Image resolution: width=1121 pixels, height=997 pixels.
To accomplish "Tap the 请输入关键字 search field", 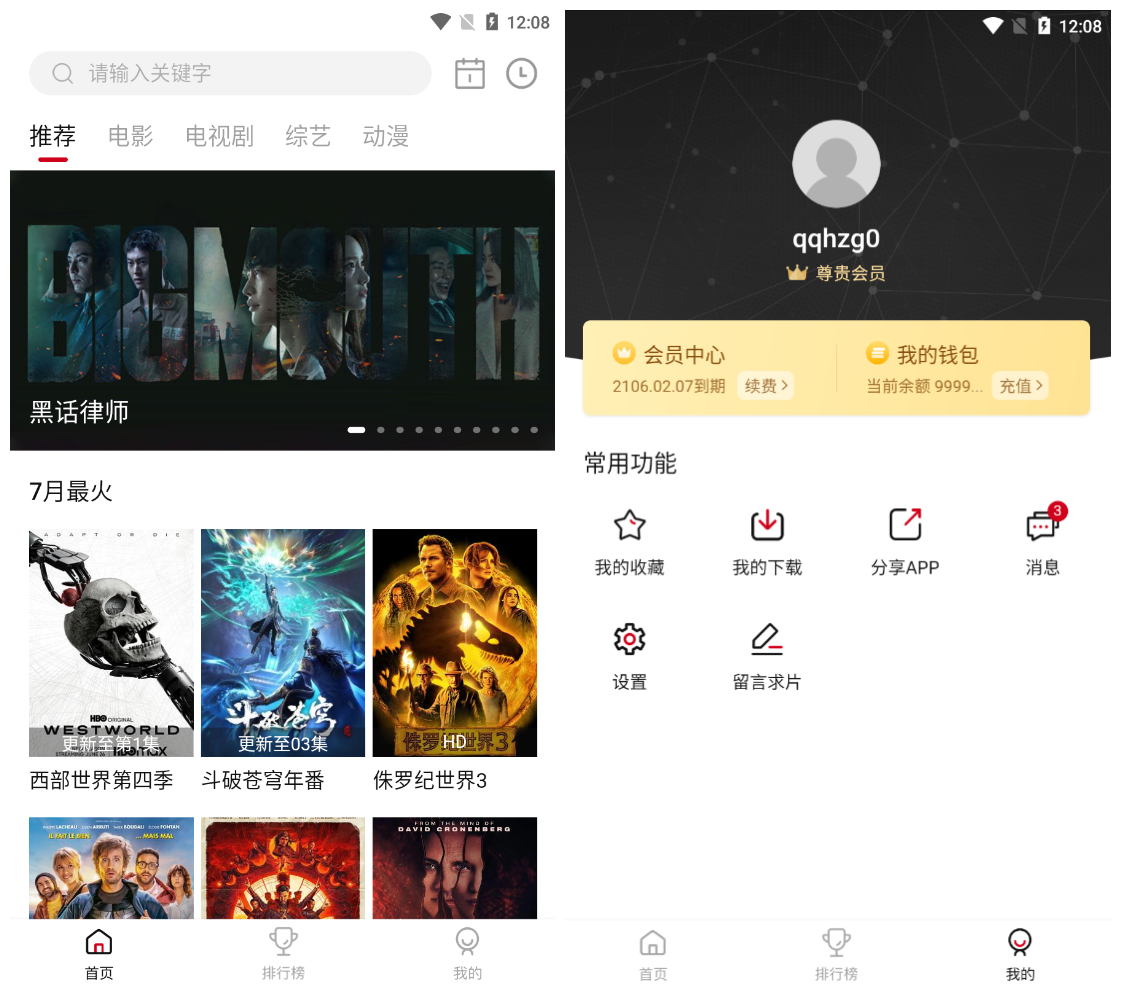I will coord(230,73).
